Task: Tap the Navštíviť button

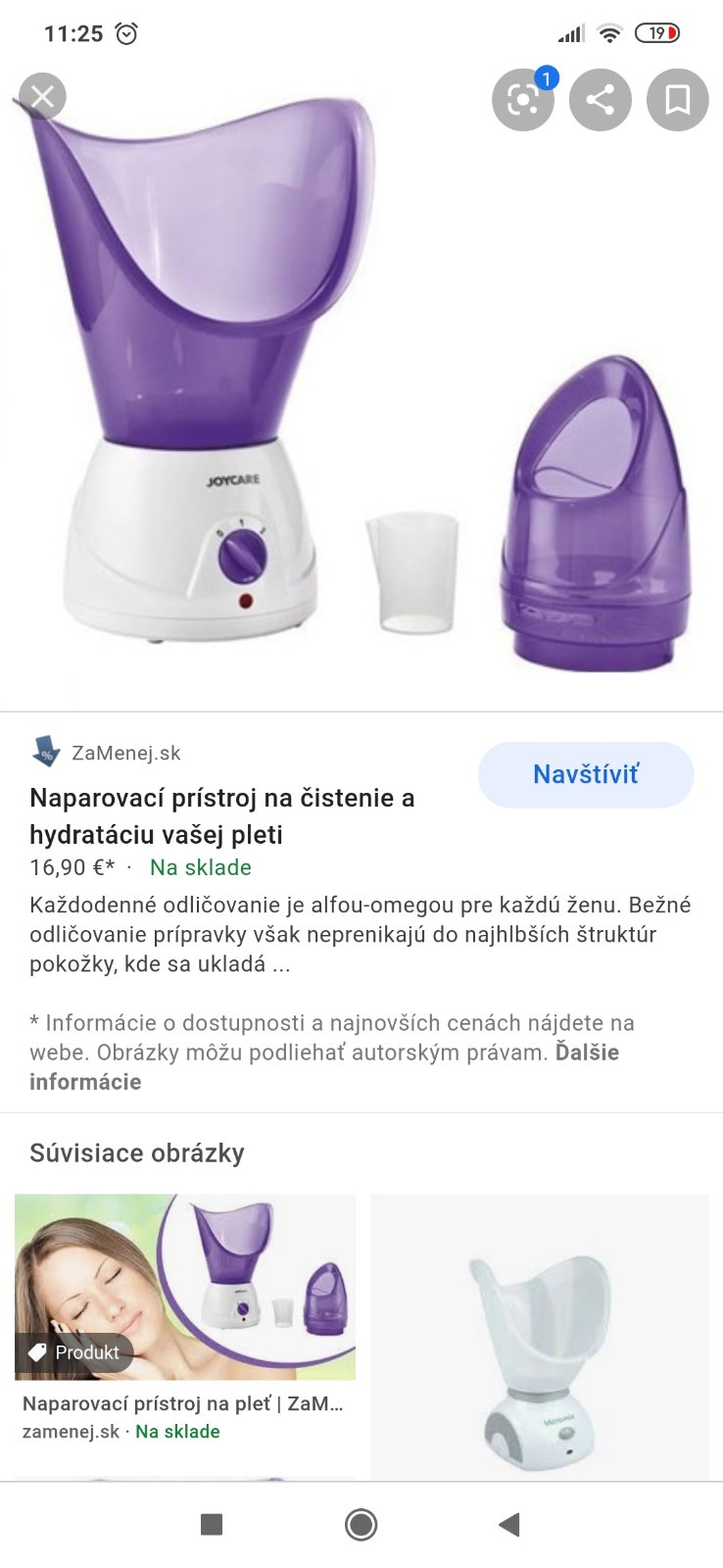Action: click(585, 774)
